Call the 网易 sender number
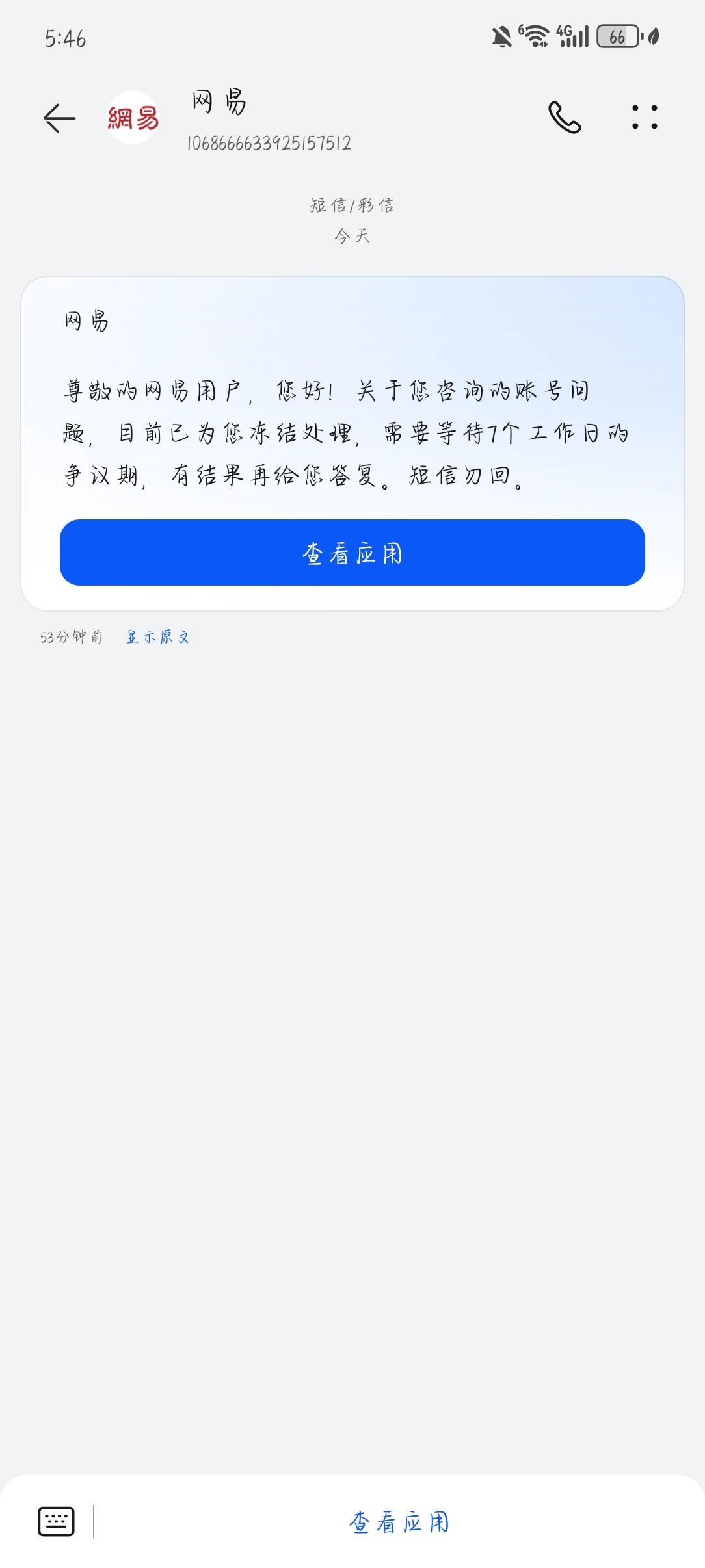 [564, 118]
